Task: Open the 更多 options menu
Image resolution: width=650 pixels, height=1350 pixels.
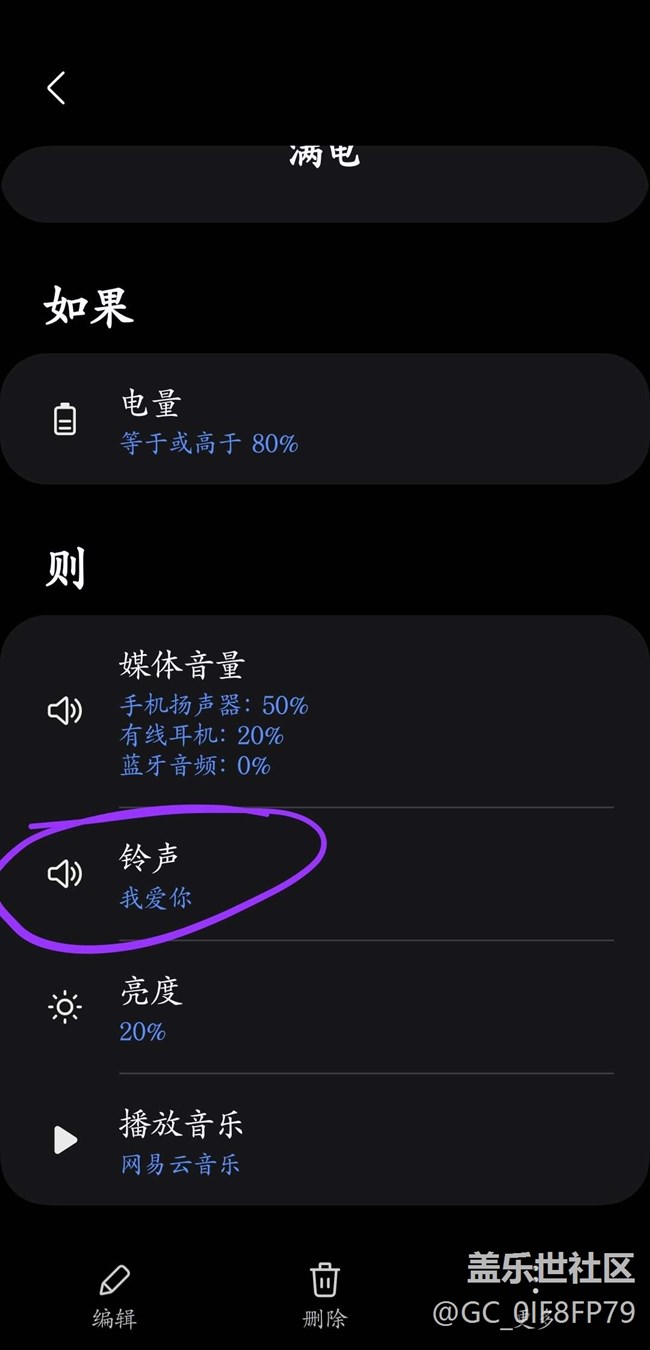Action: (x=535, y=1296)
